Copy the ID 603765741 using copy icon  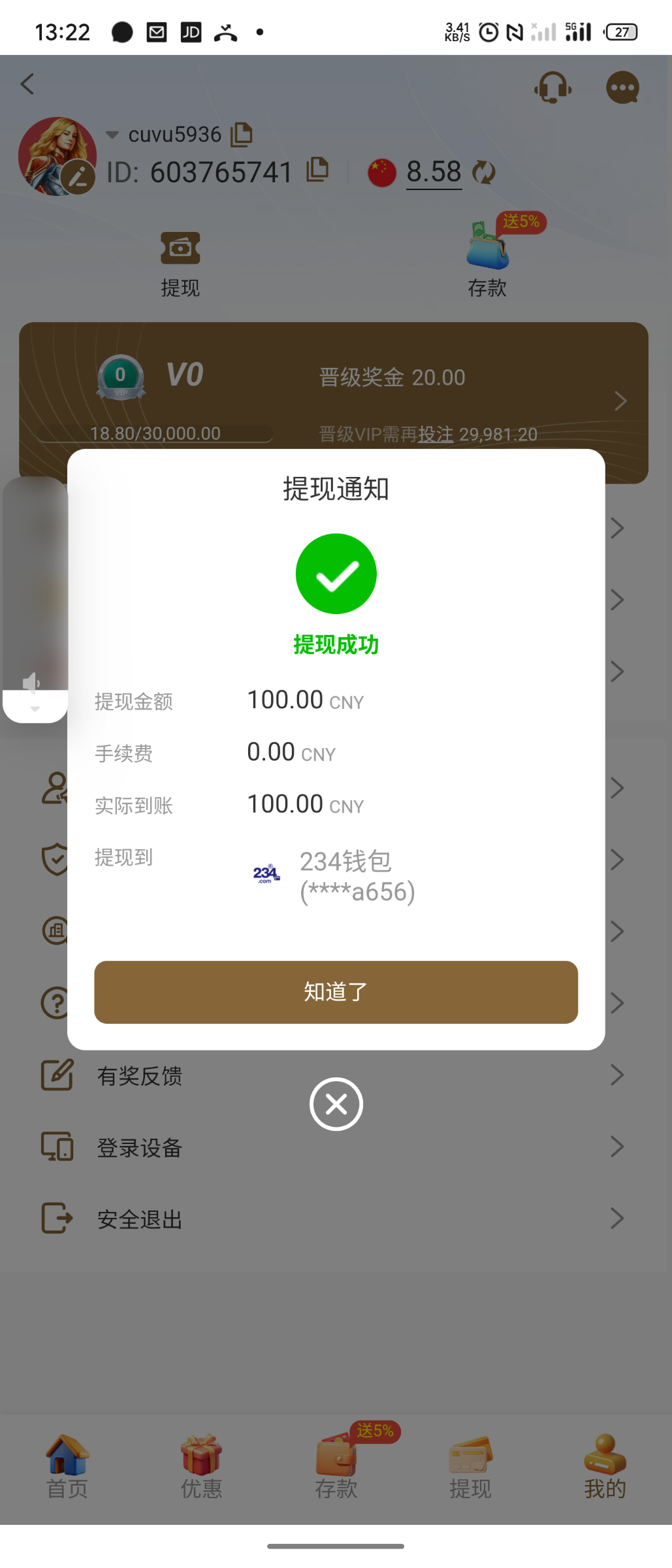click(317, 171)
